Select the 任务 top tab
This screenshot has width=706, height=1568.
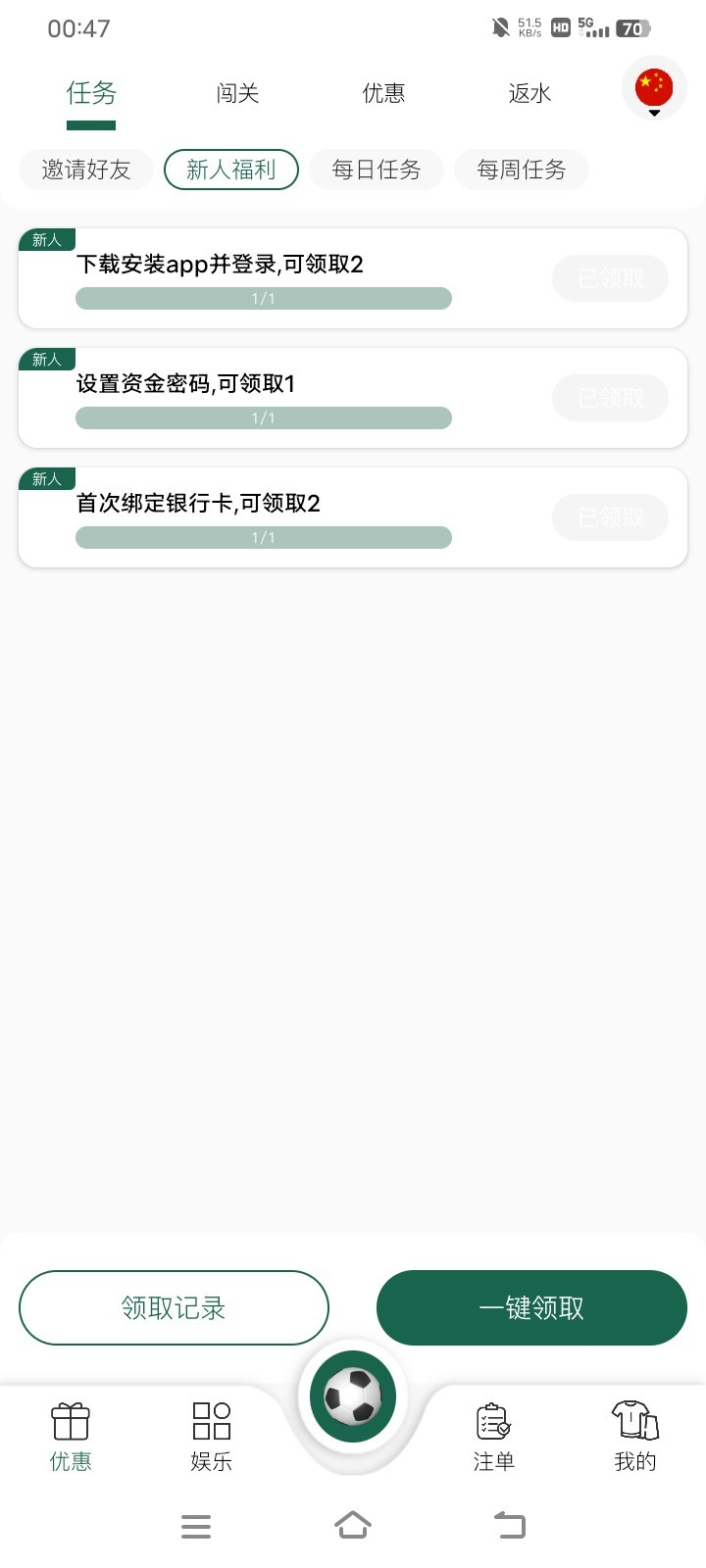[x=91, y=93]
